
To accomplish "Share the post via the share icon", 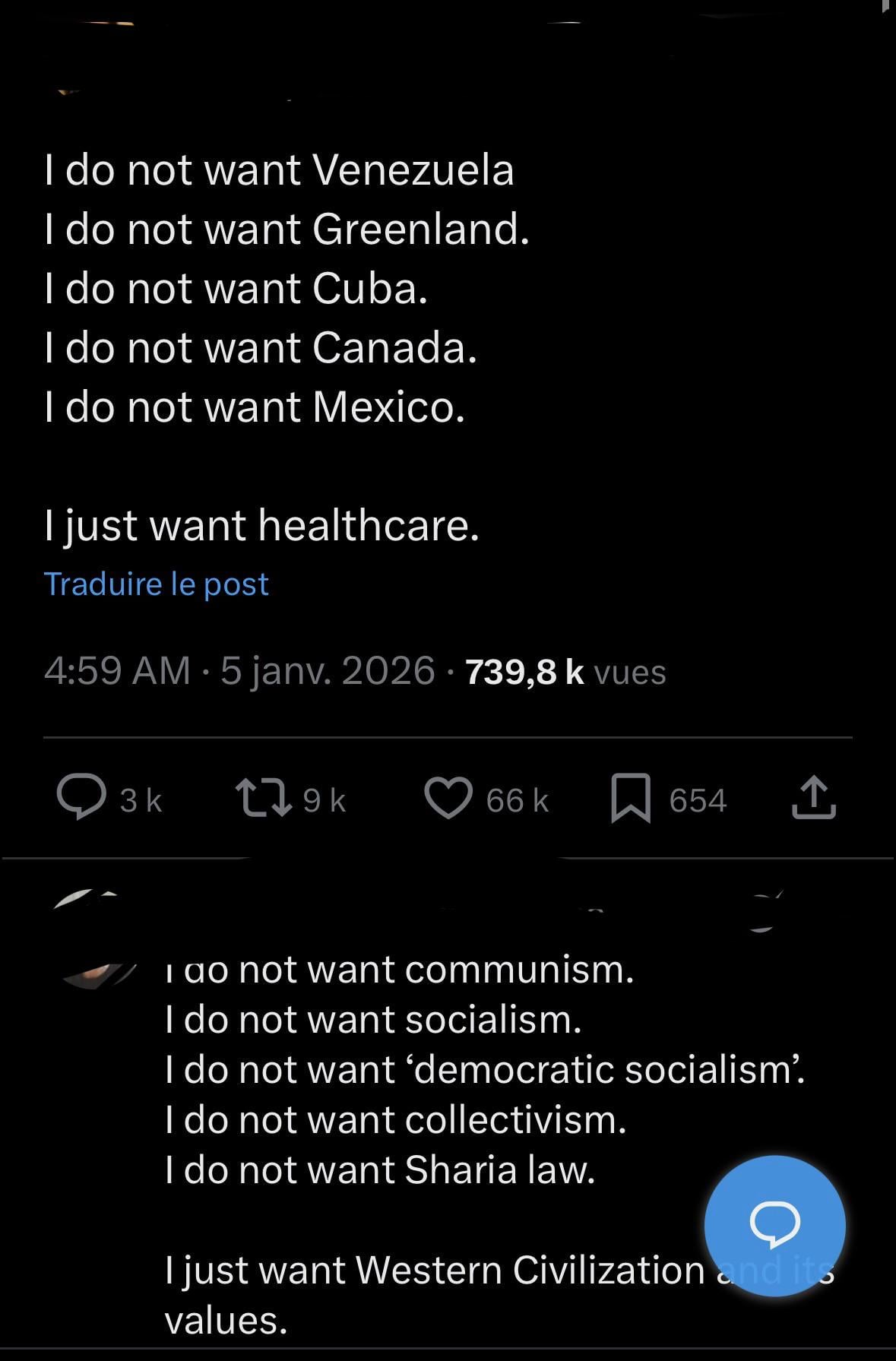I will click(x=813, y=798).
